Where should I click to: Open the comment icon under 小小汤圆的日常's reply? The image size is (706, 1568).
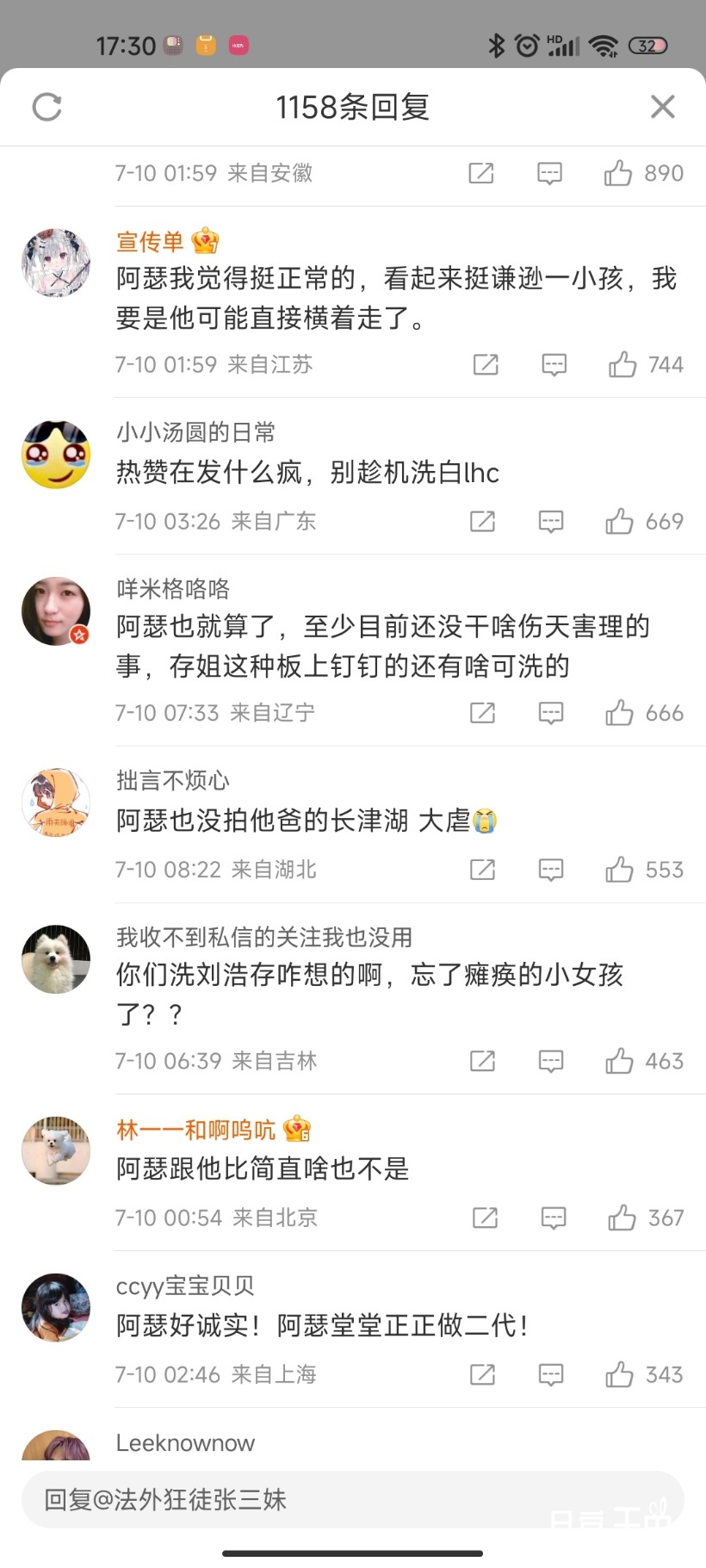(x=551, y=521)
